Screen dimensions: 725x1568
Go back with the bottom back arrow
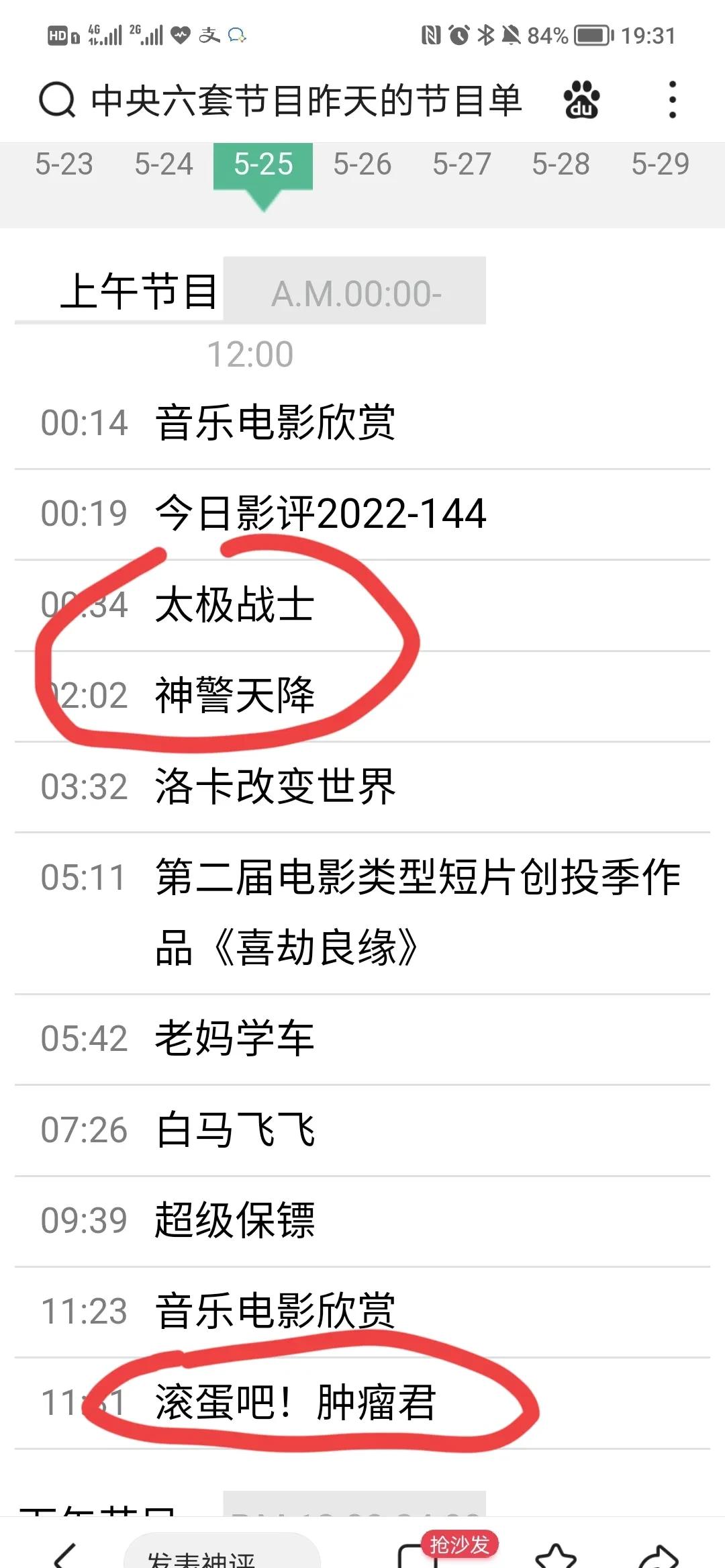pos(66,1555)
